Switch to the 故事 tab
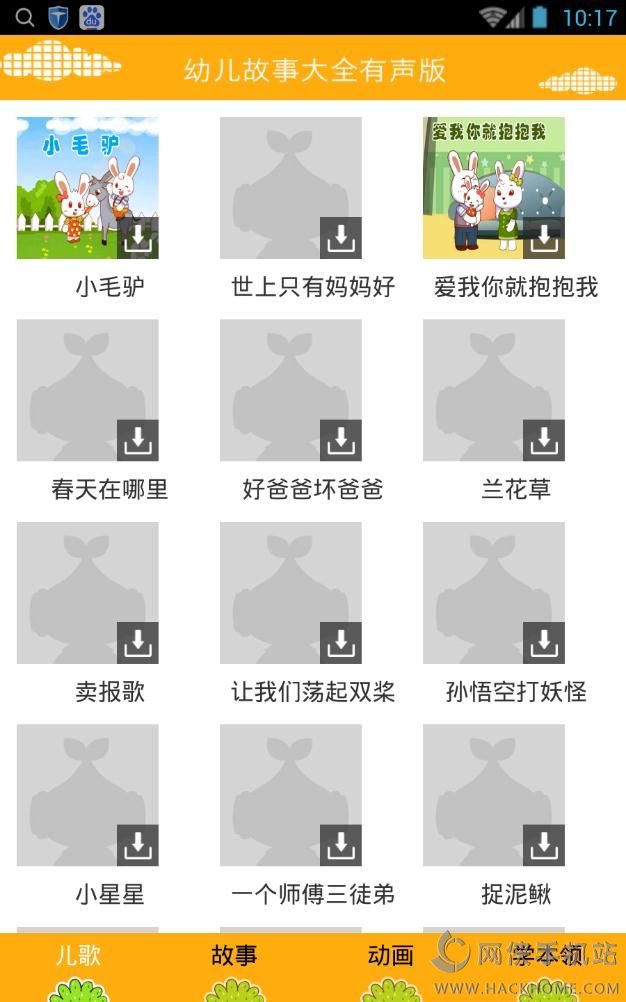 coord(234,956)
